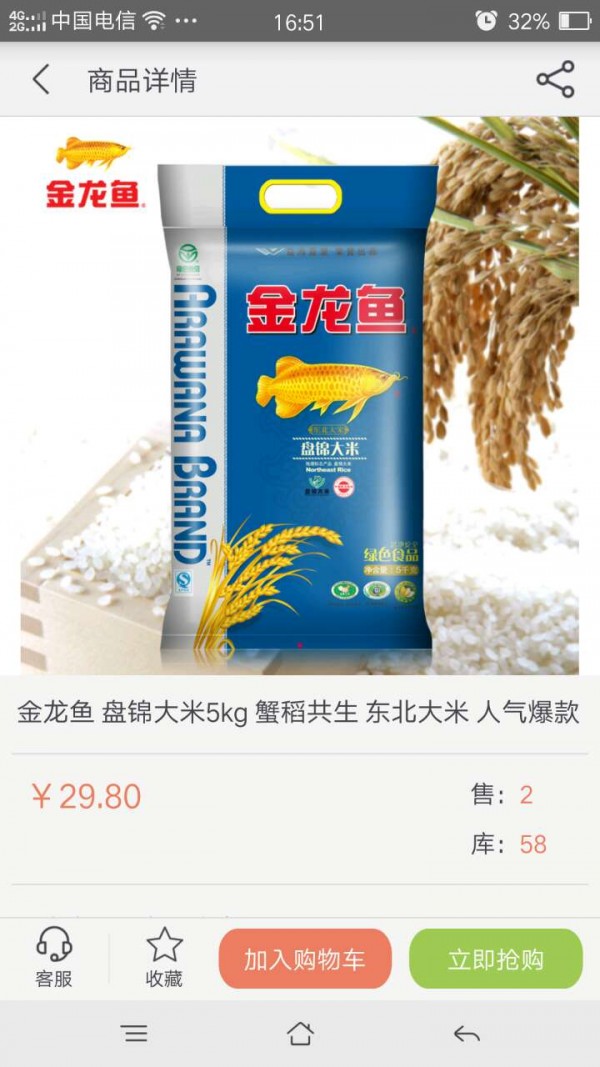Add the rice to 收藏 favorites

tap(164, 957)
